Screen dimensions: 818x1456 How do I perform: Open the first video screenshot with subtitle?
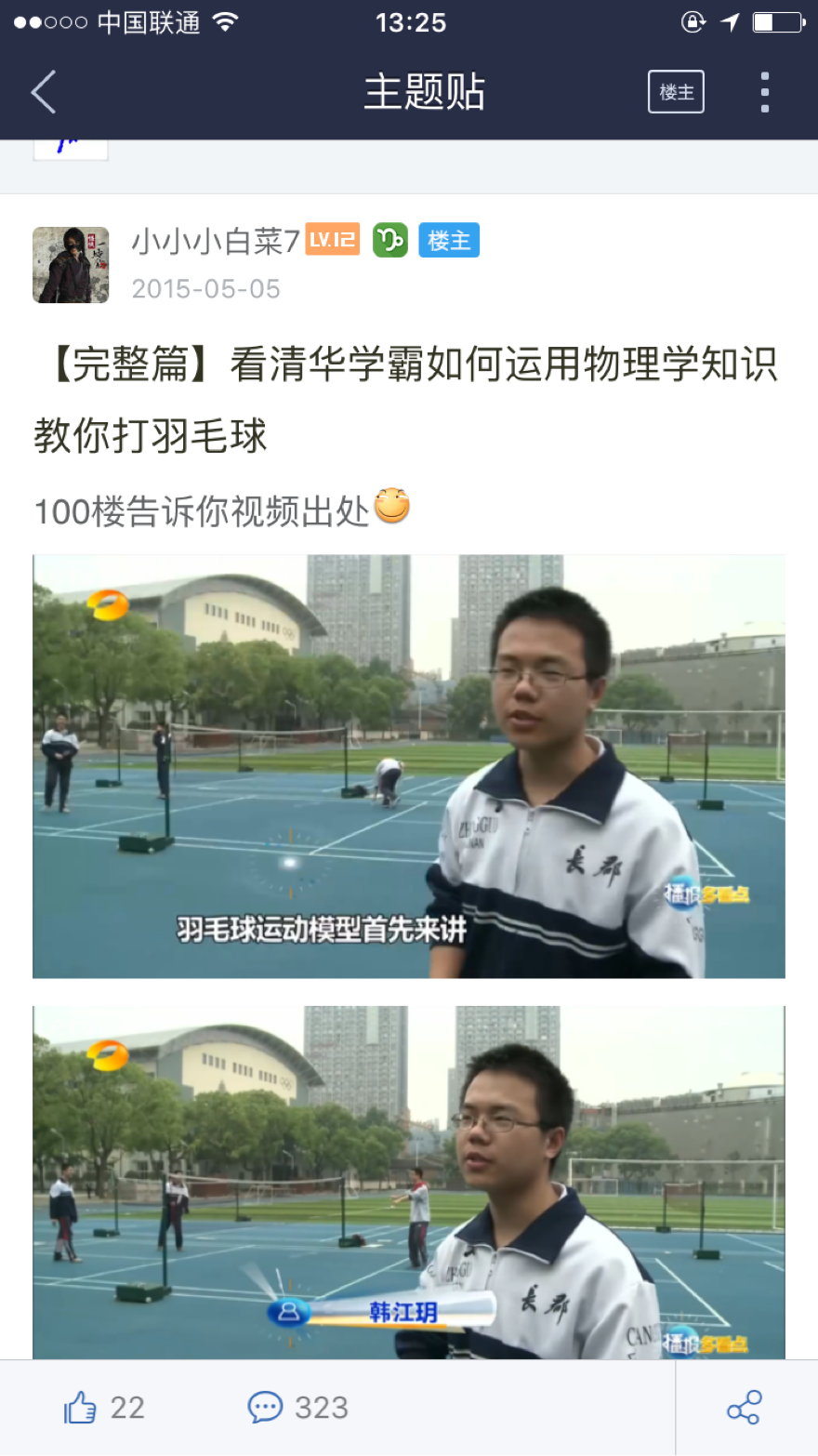409,766
